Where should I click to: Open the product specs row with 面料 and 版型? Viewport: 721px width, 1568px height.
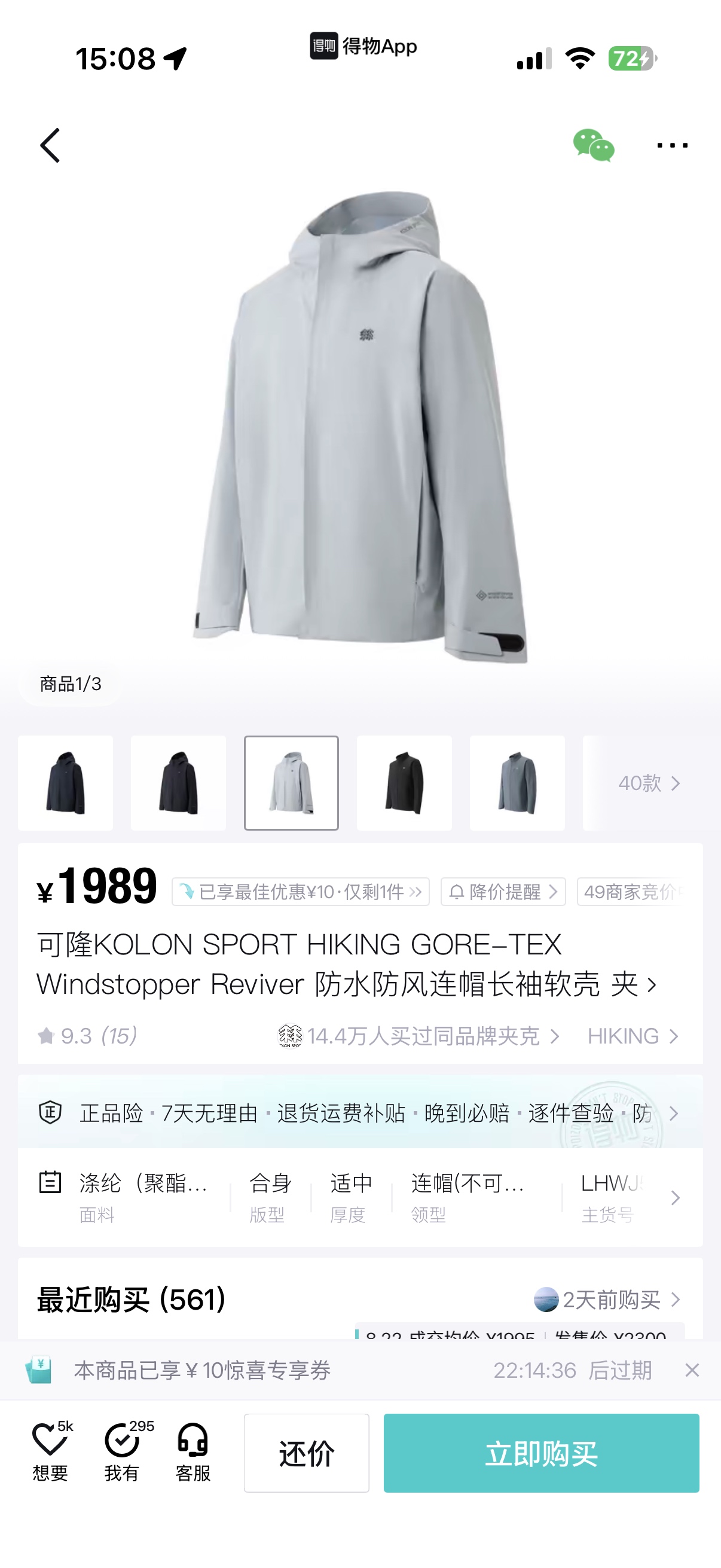360,1197
